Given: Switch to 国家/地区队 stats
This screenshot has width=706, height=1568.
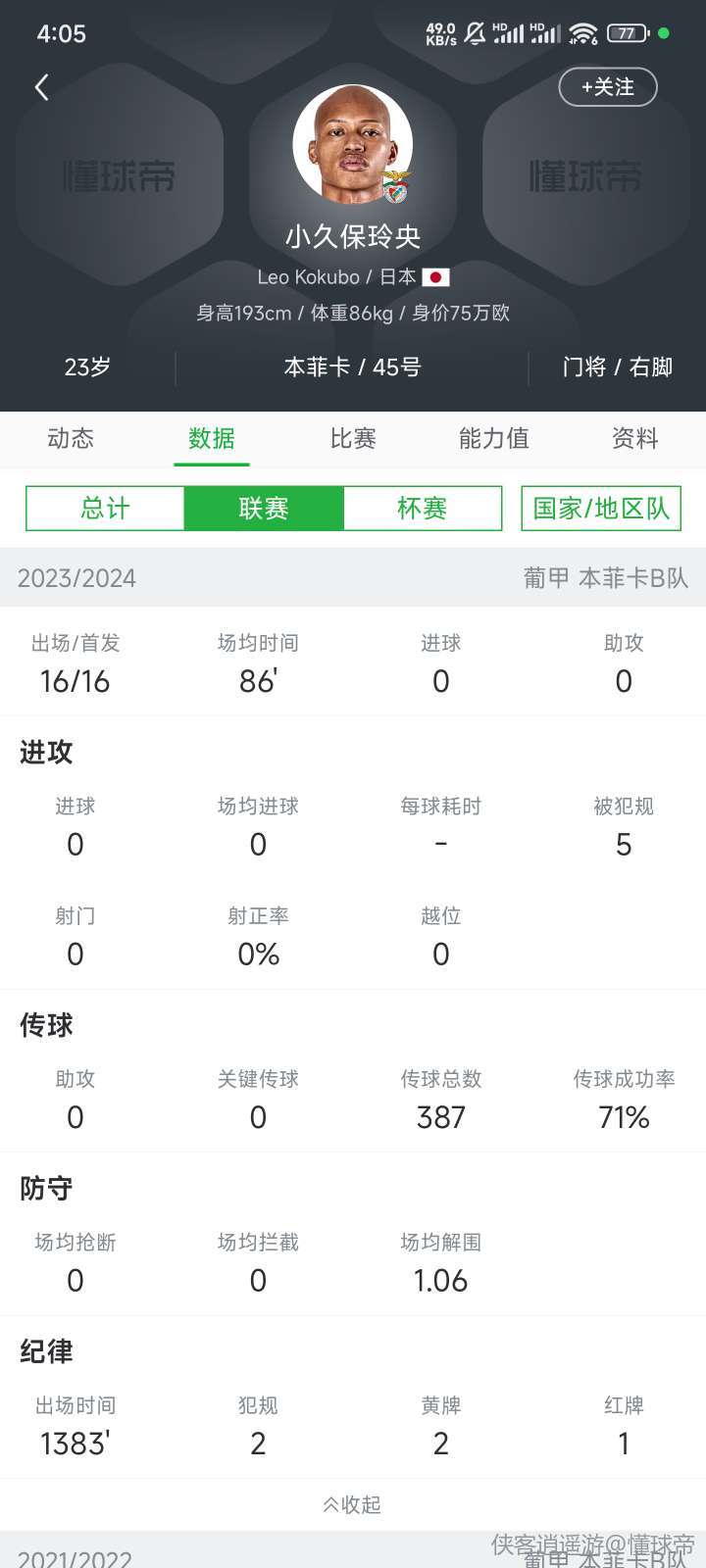Looking at the screenshot, I should point(601,509).
